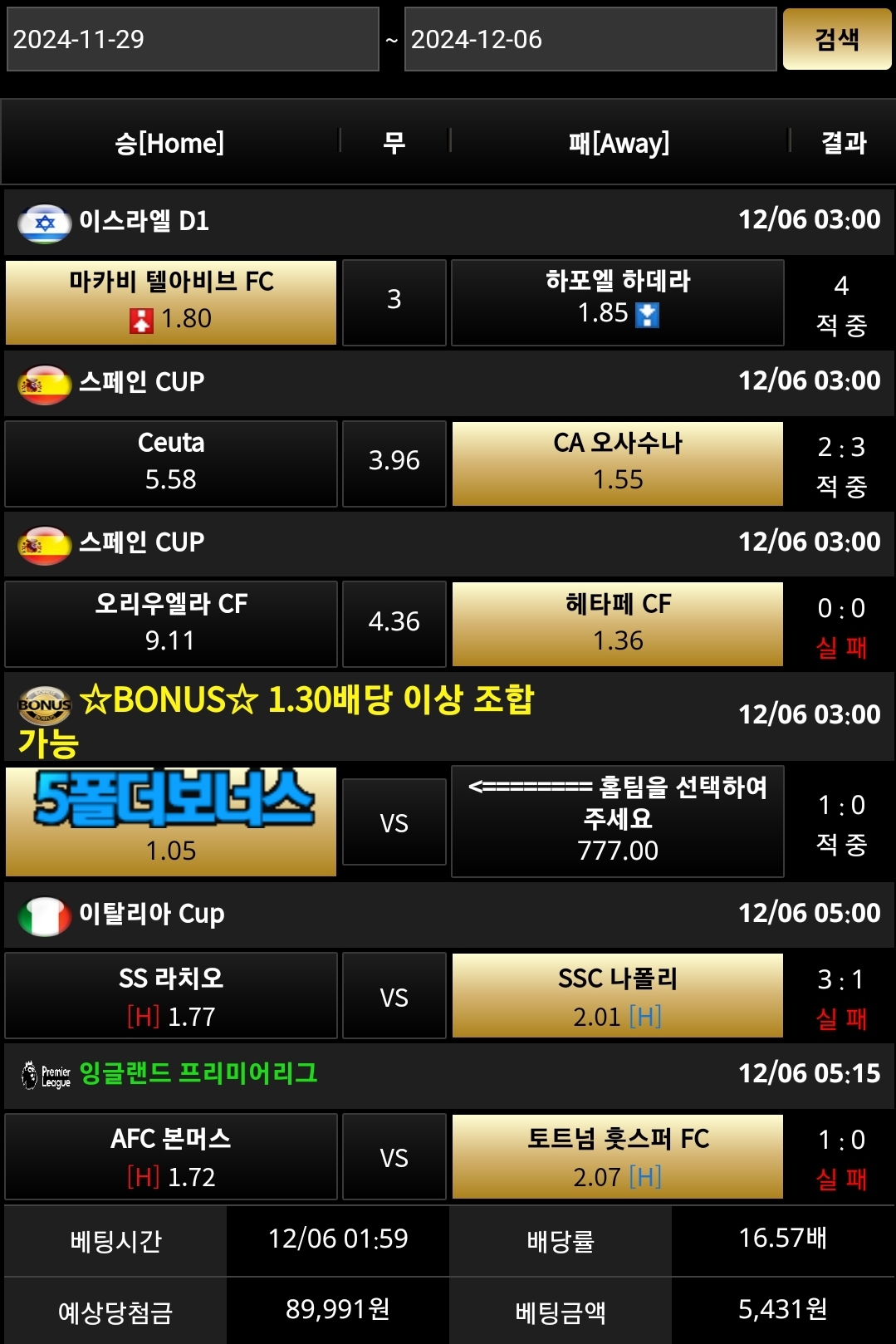Open the end date field 2024-12-06
Screen dimensions: 896x1344
[590, 39]
